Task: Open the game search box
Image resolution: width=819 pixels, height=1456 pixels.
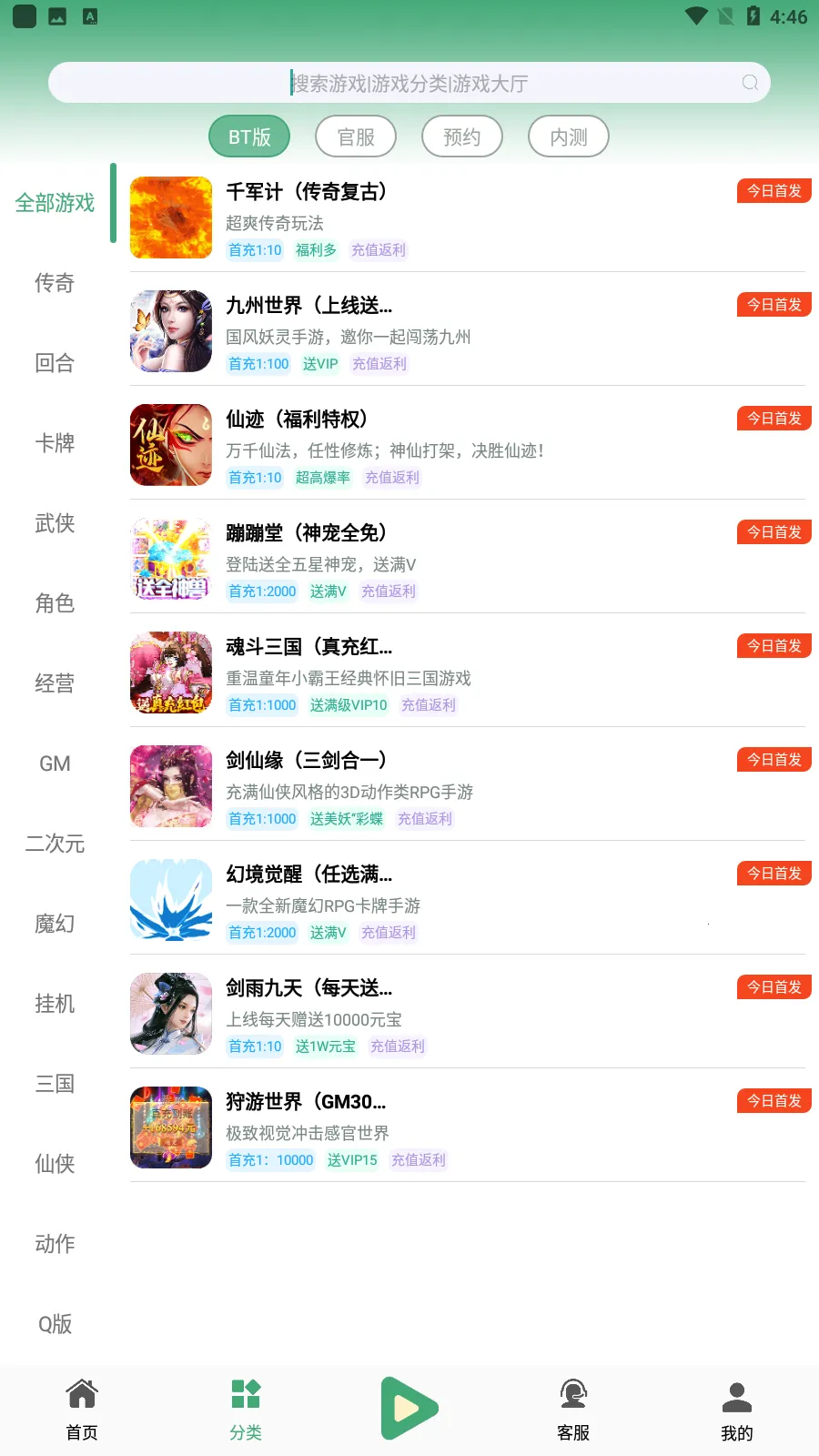Action: 409,84
